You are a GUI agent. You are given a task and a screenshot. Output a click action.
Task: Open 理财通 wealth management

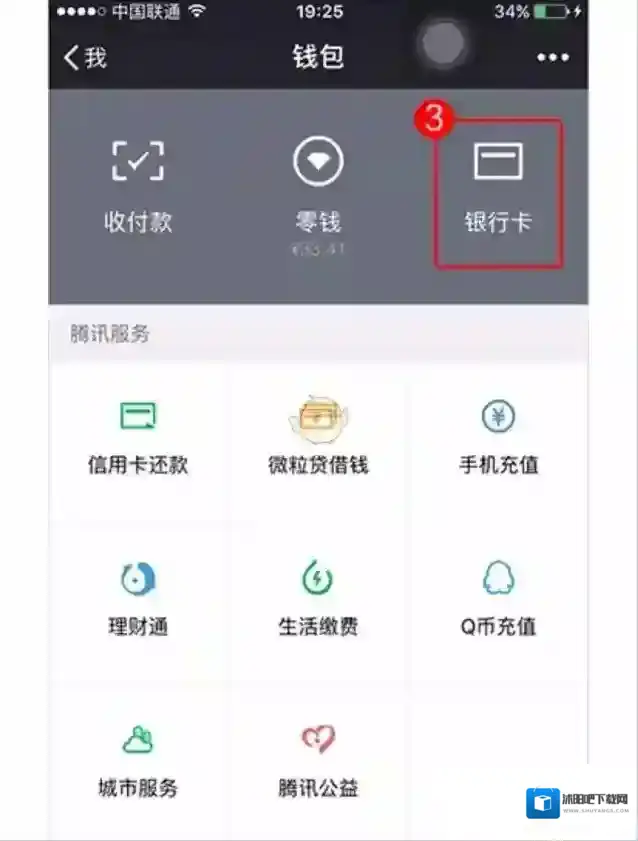tap(138, 599)
